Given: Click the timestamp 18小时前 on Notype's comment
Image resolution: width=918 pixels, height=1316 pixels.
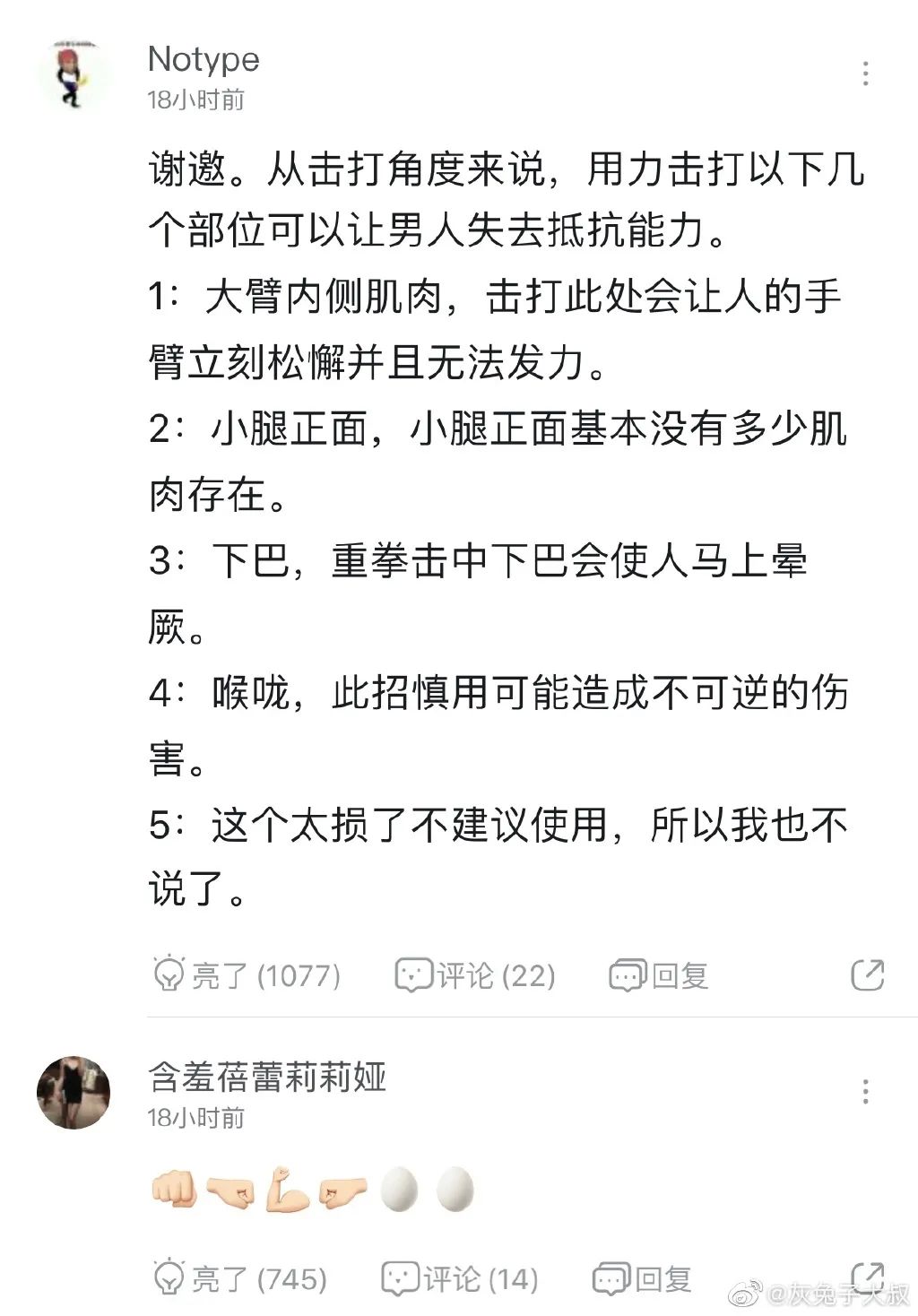Looking at the screenshot, I should coord(198,100).
